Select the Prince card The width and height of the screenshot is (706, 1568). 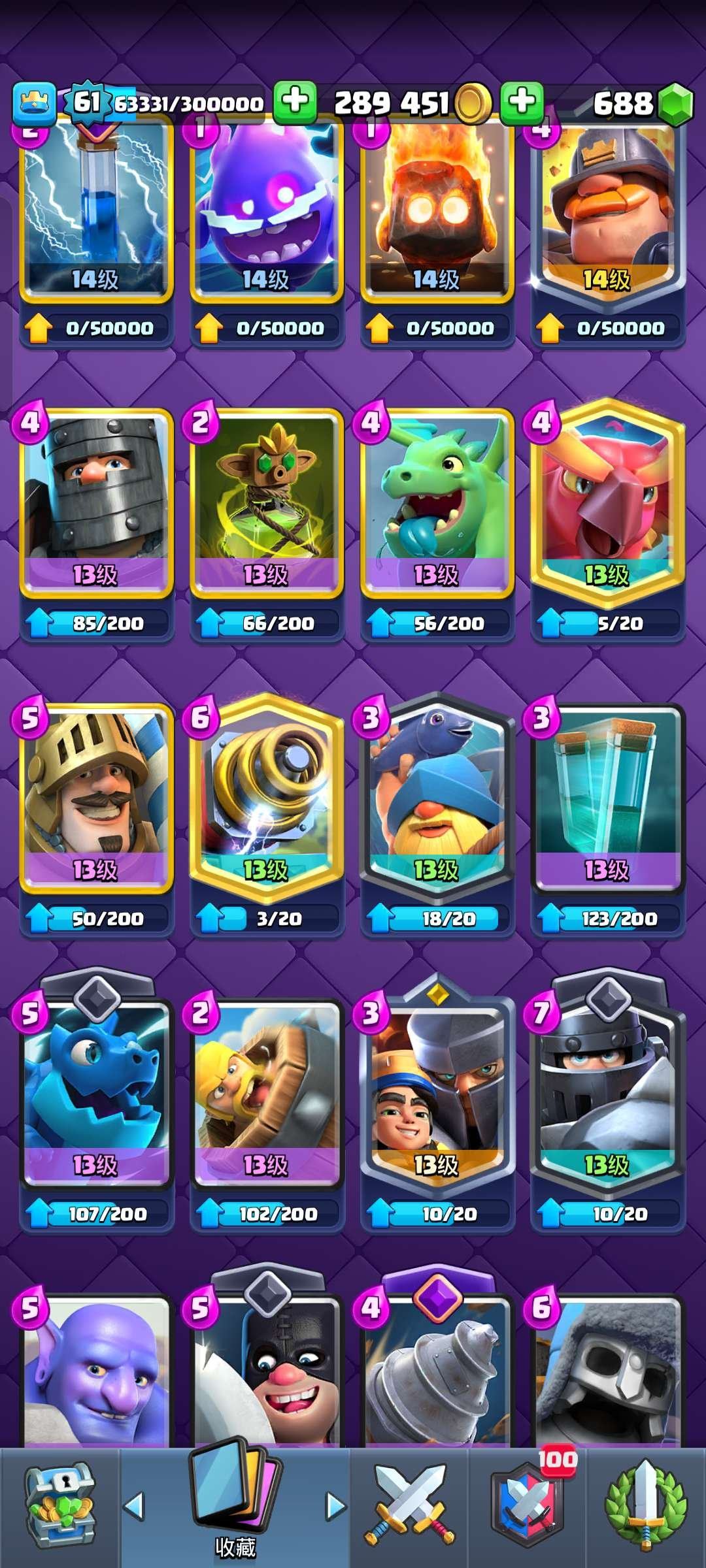[x=96, y=797]
